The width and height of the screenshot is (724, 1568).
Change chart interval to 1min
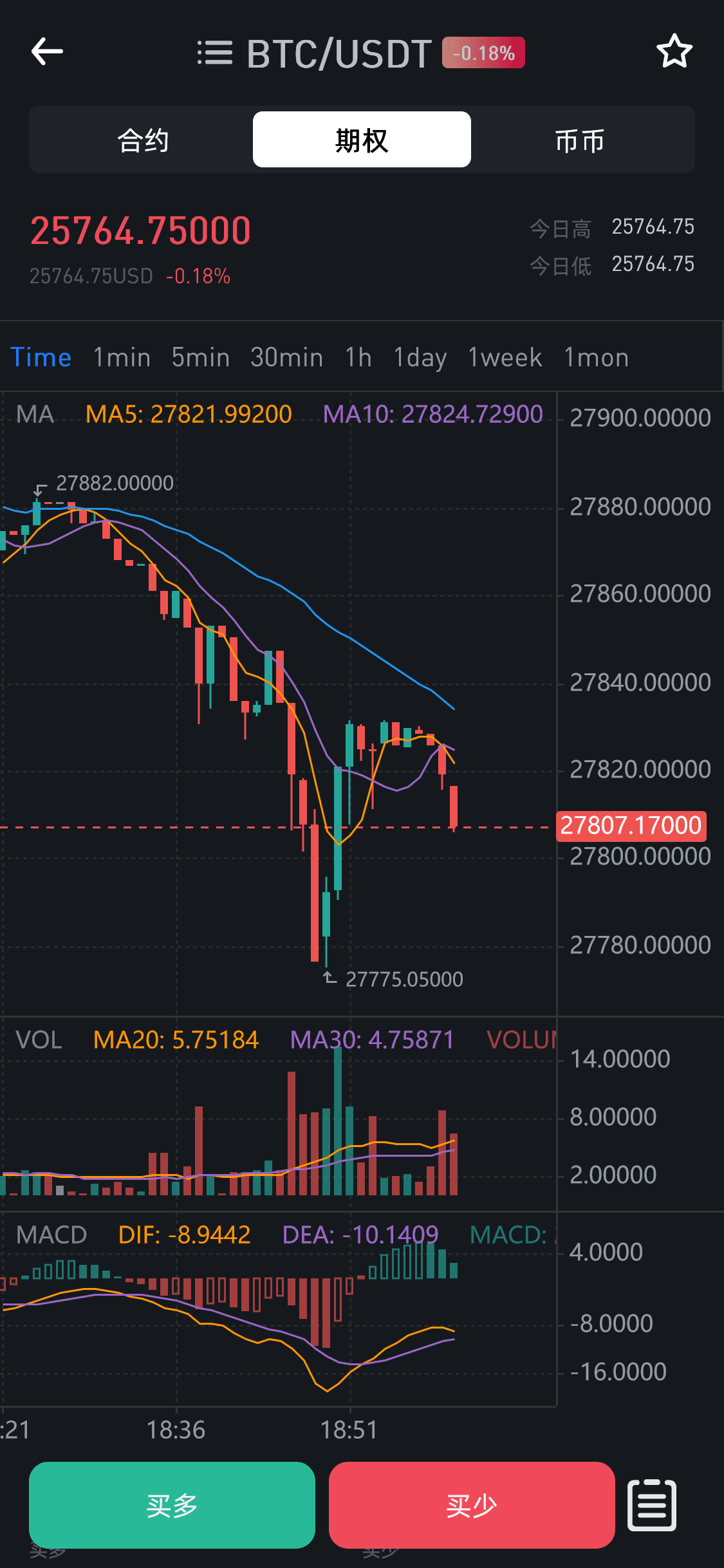coord(122,357)
